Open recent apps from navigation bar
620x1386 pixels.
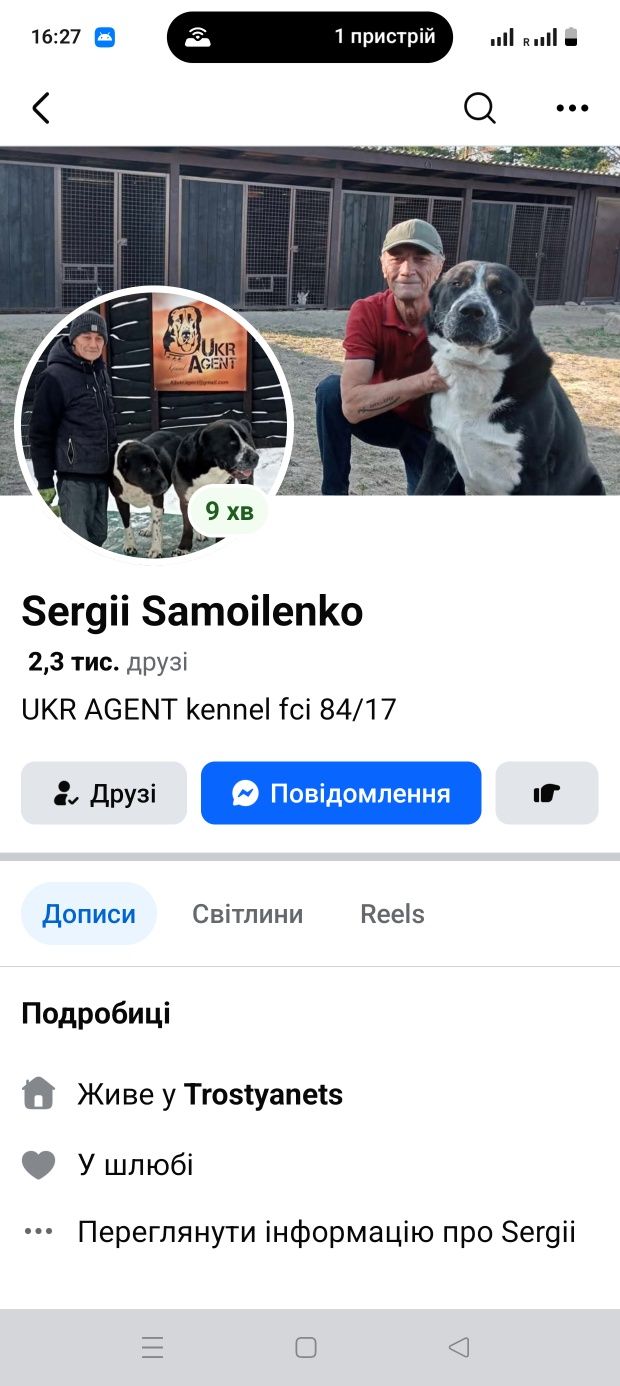pos(153,1348)
